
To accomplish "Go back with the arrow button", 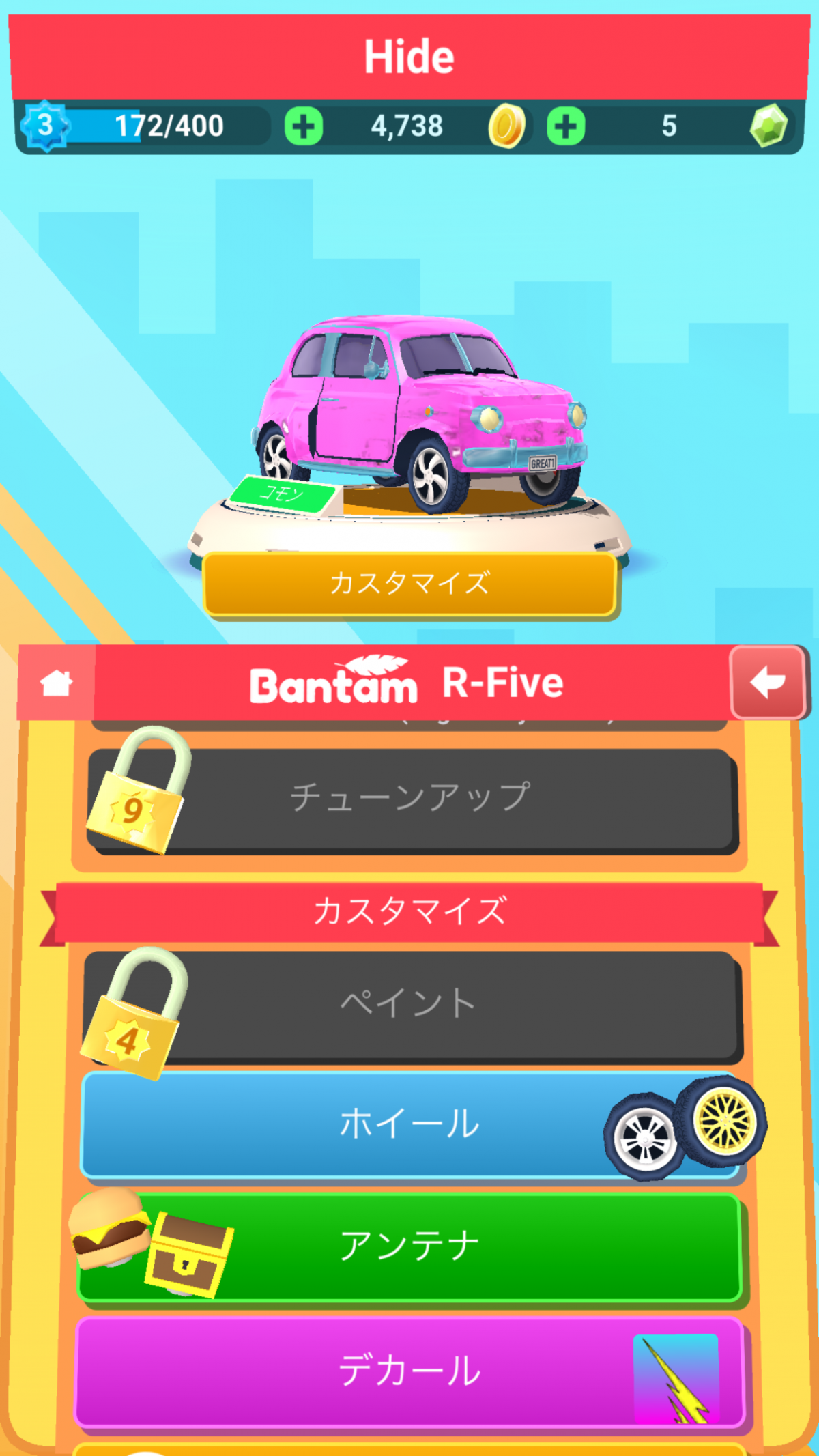I will [768, 683].
